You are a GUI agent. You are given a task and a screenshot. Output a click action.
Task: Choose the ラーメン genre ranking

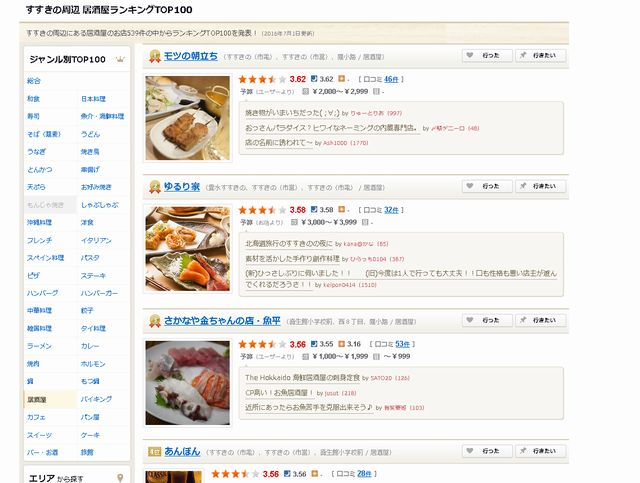(40, 345)
